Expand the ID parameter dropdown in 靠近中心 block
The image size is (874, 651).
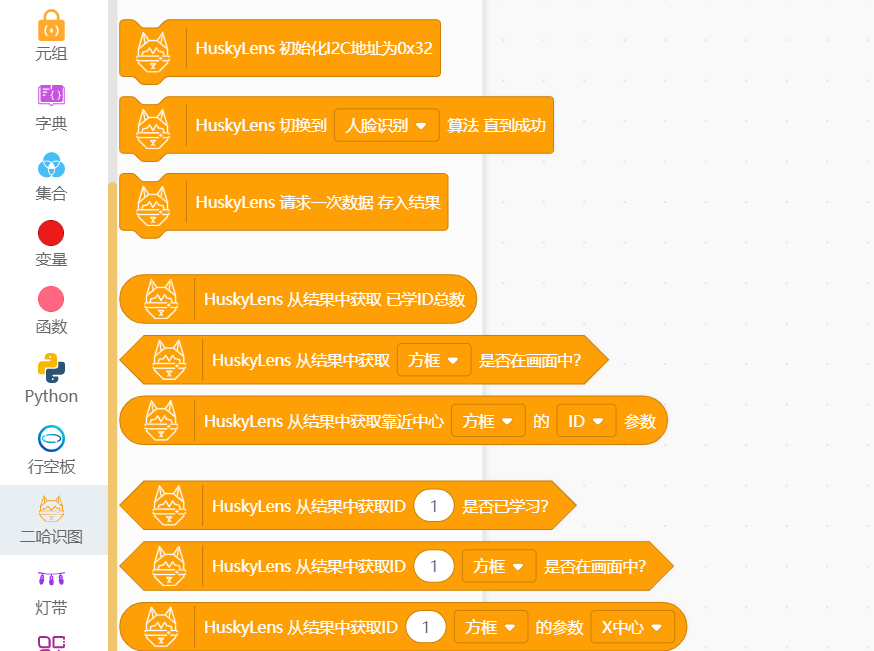586,421
